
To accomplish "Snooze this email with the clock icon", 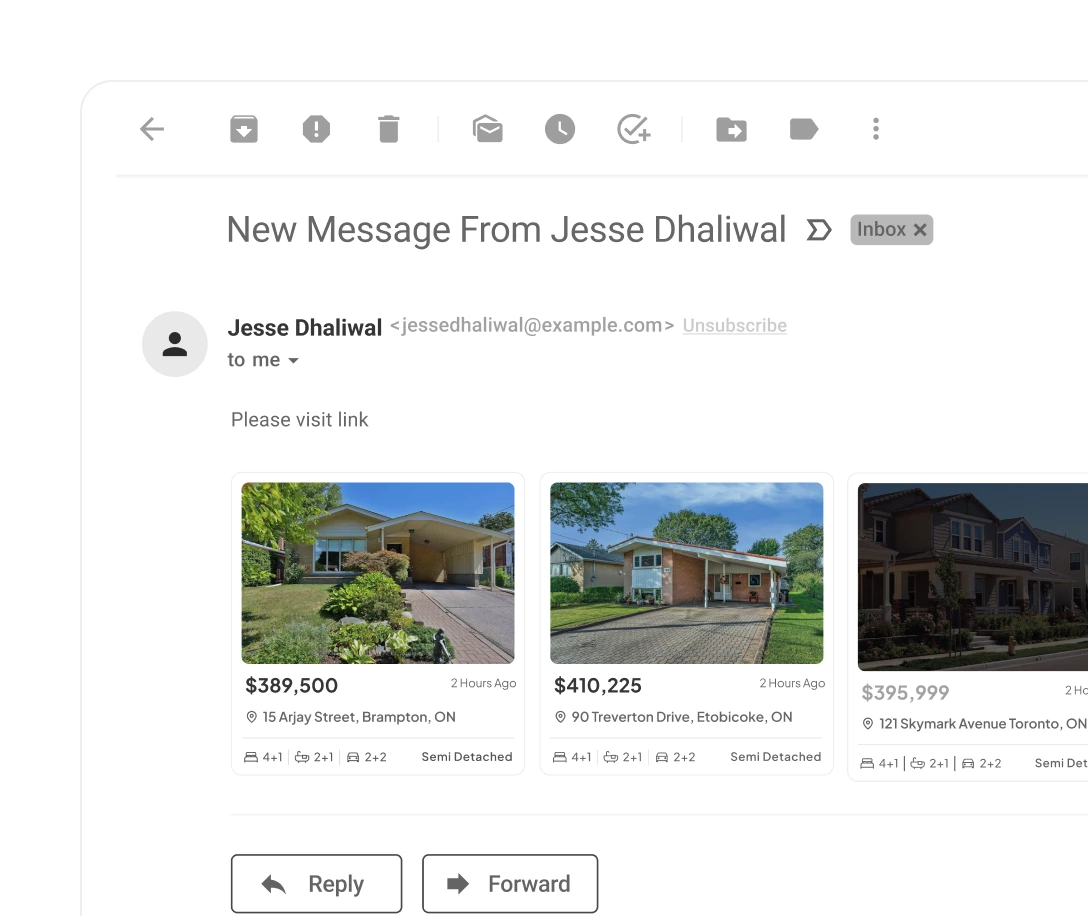I will coord(560,129).
